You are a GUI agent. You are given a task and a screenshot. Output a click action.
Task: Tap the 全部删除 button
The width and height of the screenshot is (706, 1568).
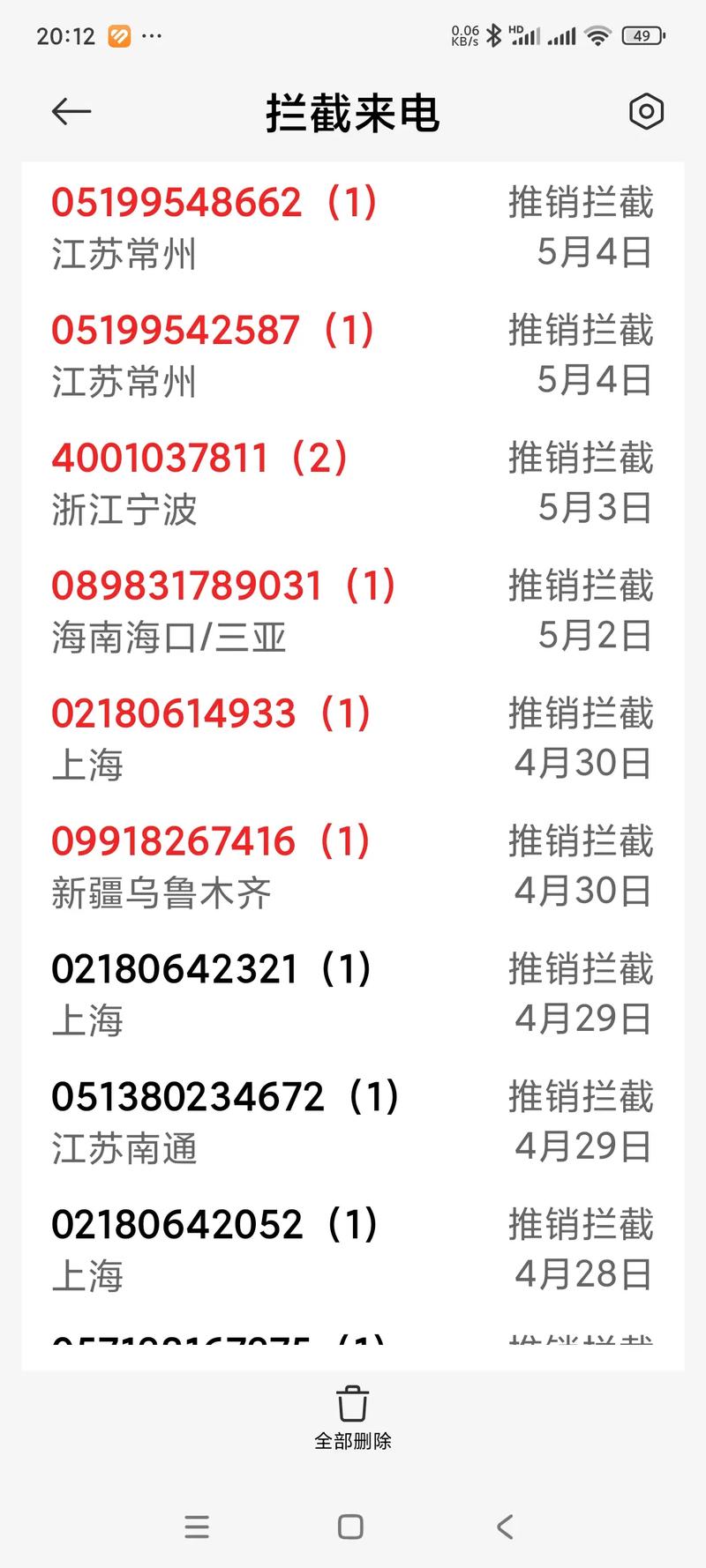tap(352, 1439)
